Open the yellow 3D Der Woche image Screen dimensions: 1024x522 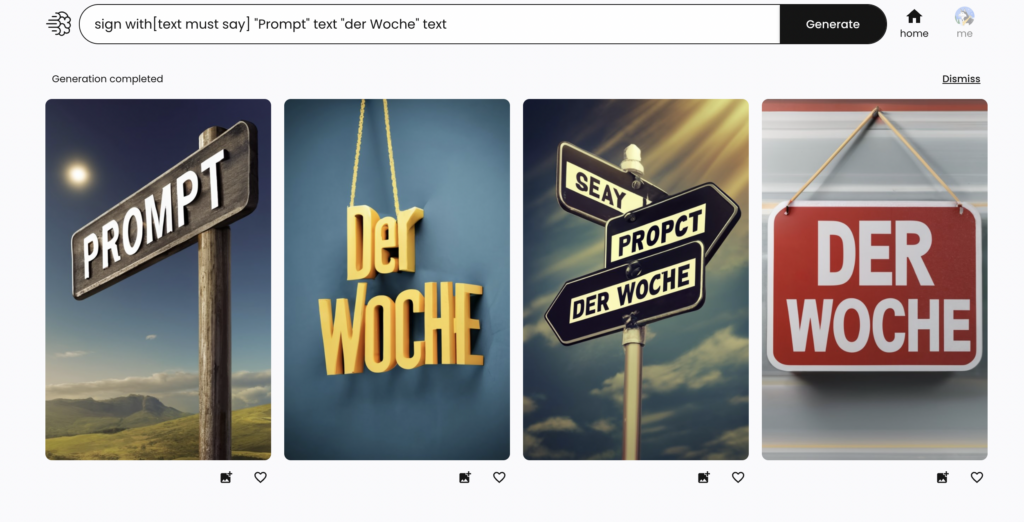pyautogui.click(x=397, y=279)
